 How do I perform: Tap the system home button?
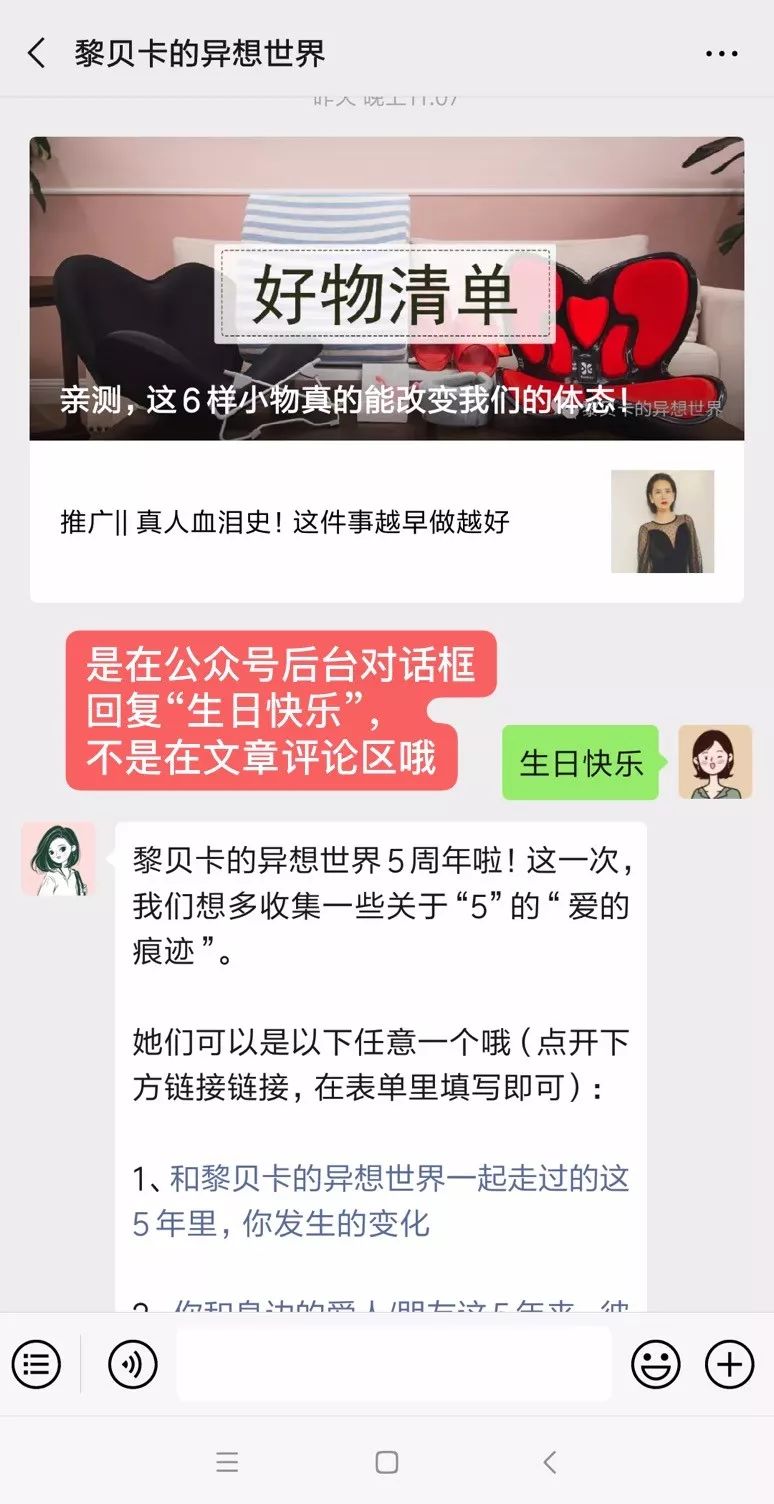[387, 1463]
